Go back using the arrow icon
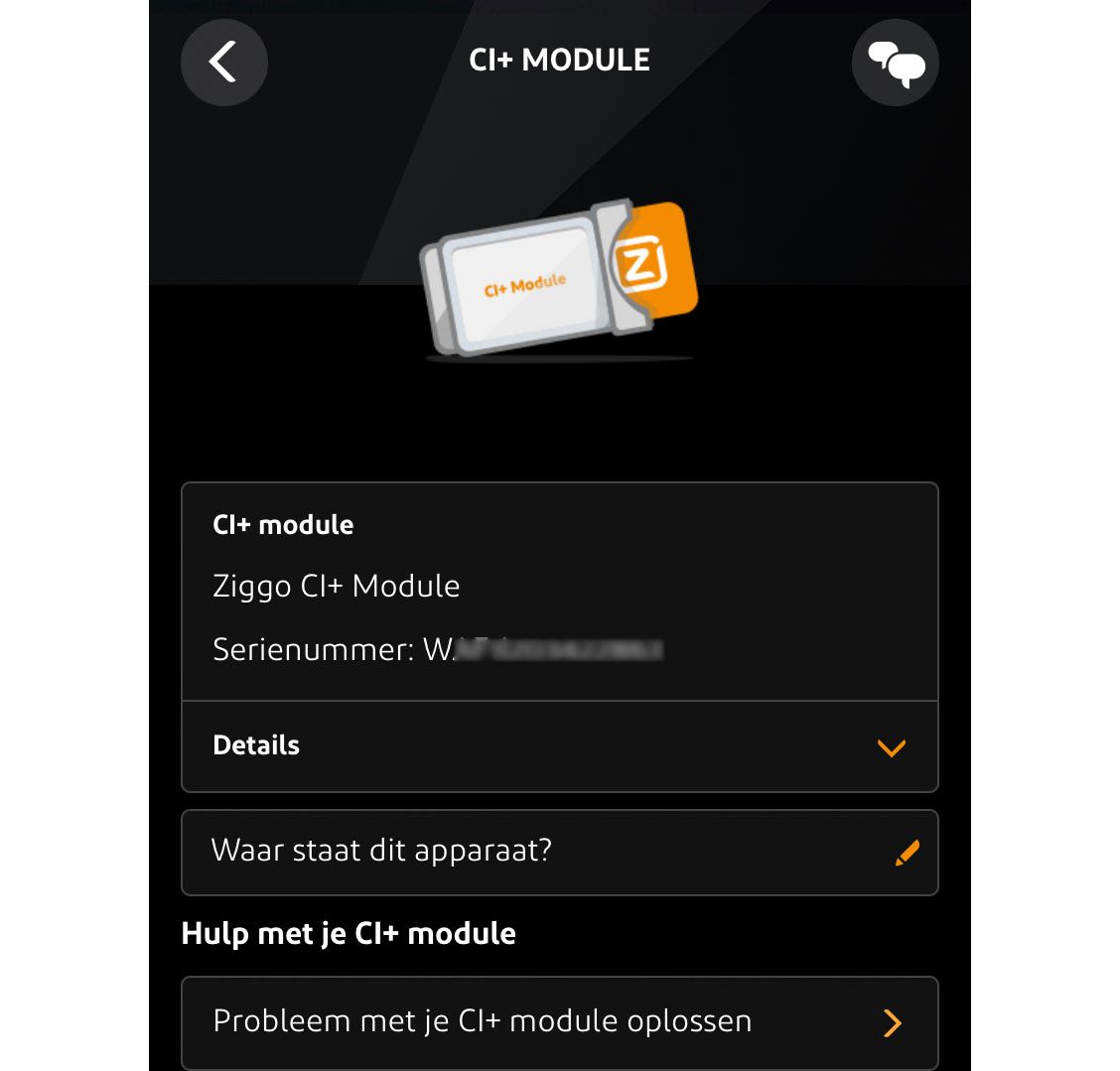 pyautogui.click(x=224, y=63)
